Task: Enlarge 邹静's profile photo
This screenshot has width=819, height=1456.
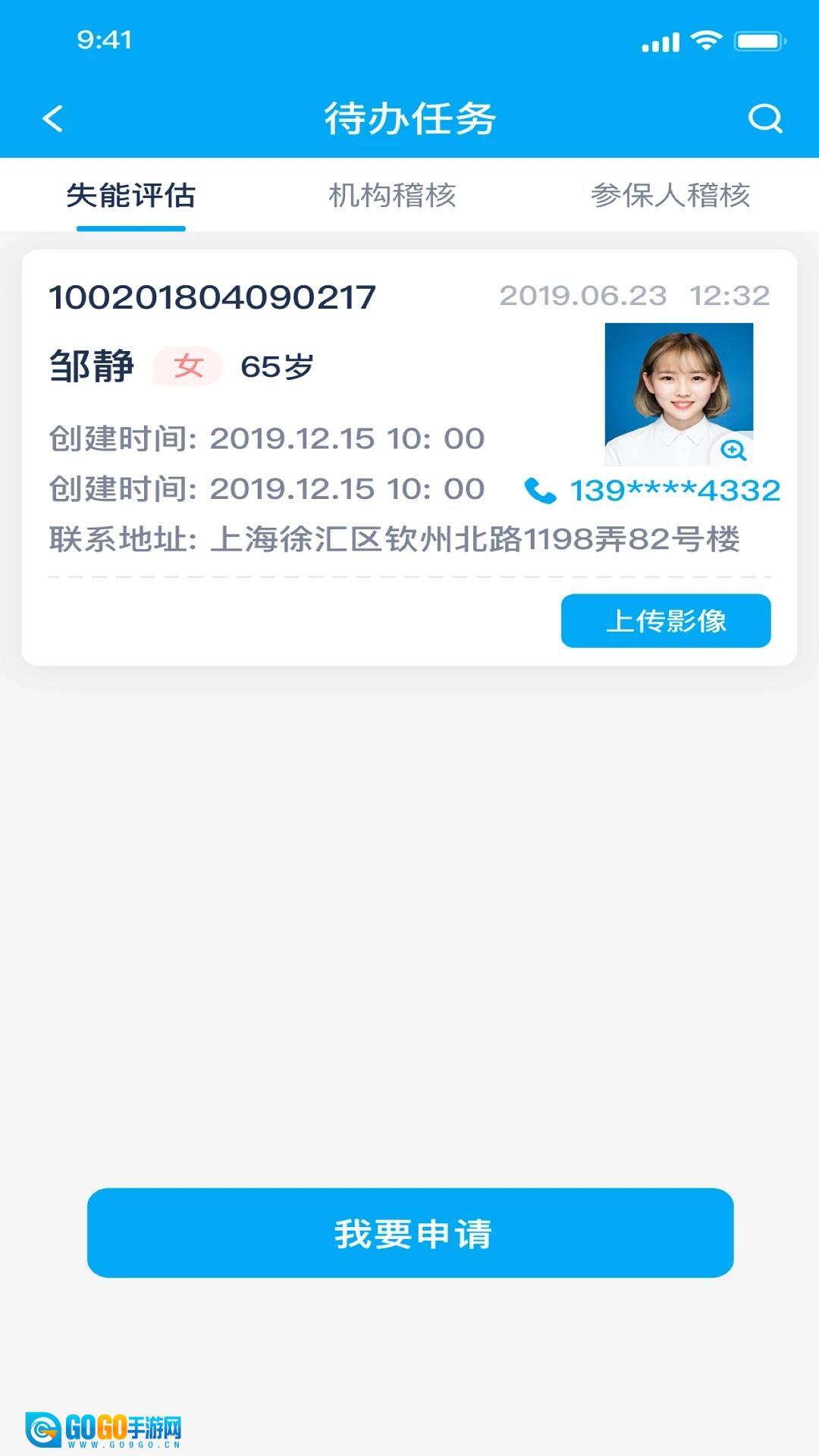Action: pos(733,450)
